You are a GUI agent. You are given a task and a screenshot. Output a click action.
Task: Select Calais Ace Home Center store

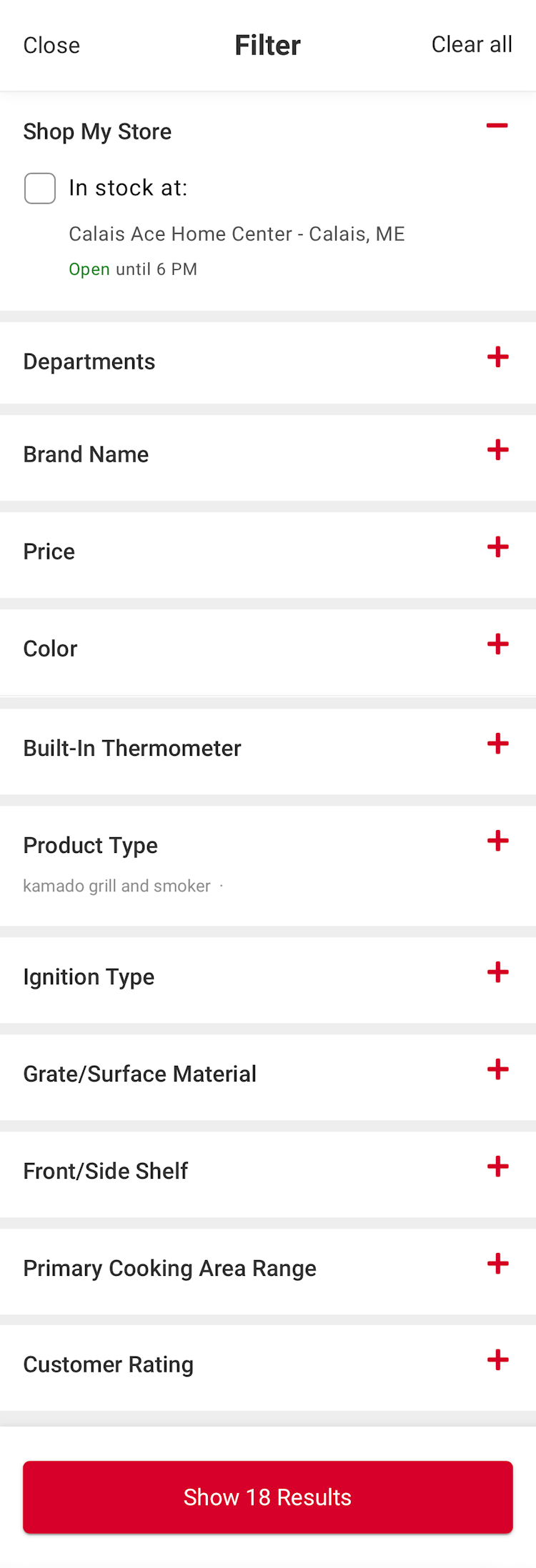[237, 234]
